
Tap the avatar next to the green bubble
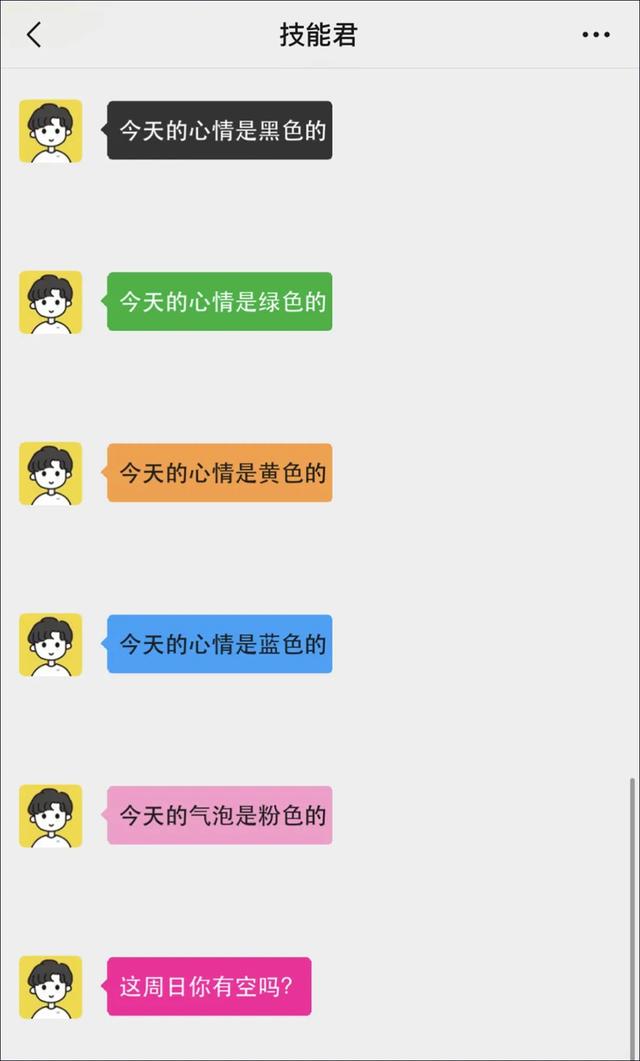click(50, 302)
